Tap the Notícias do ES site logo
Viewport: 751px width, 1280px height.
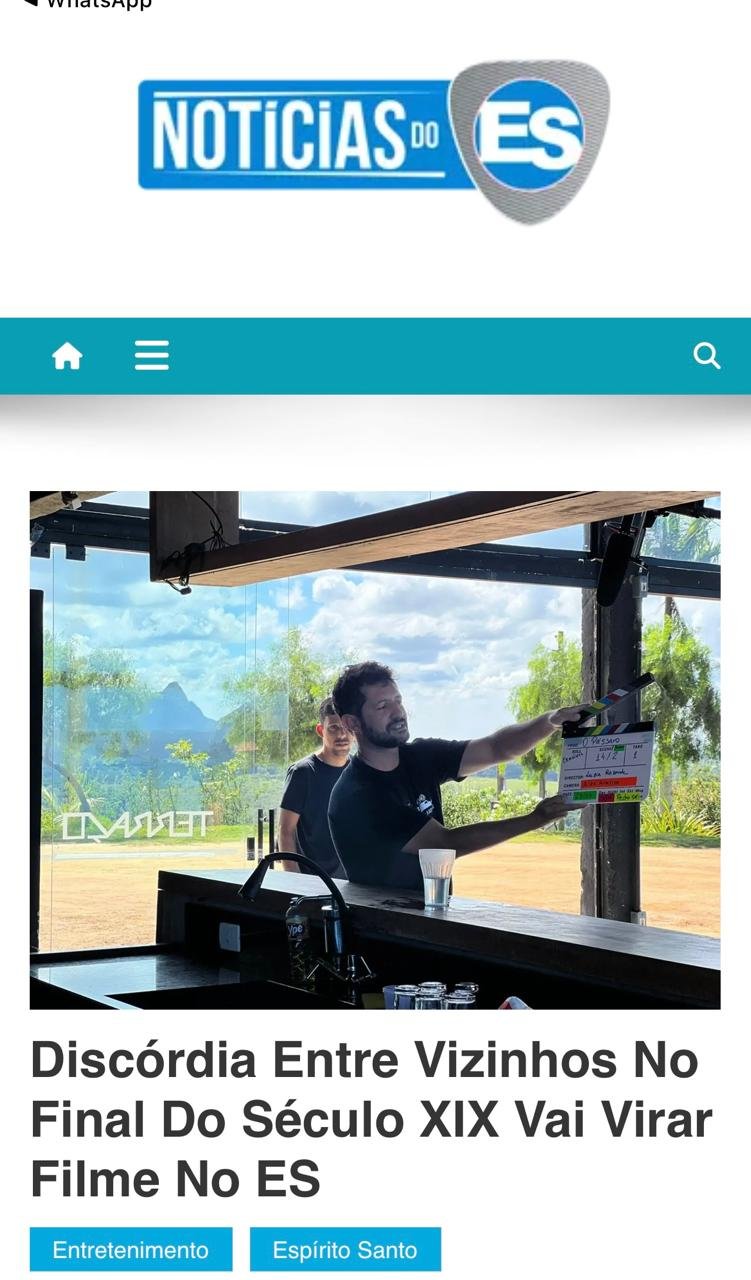click(373, 140)
